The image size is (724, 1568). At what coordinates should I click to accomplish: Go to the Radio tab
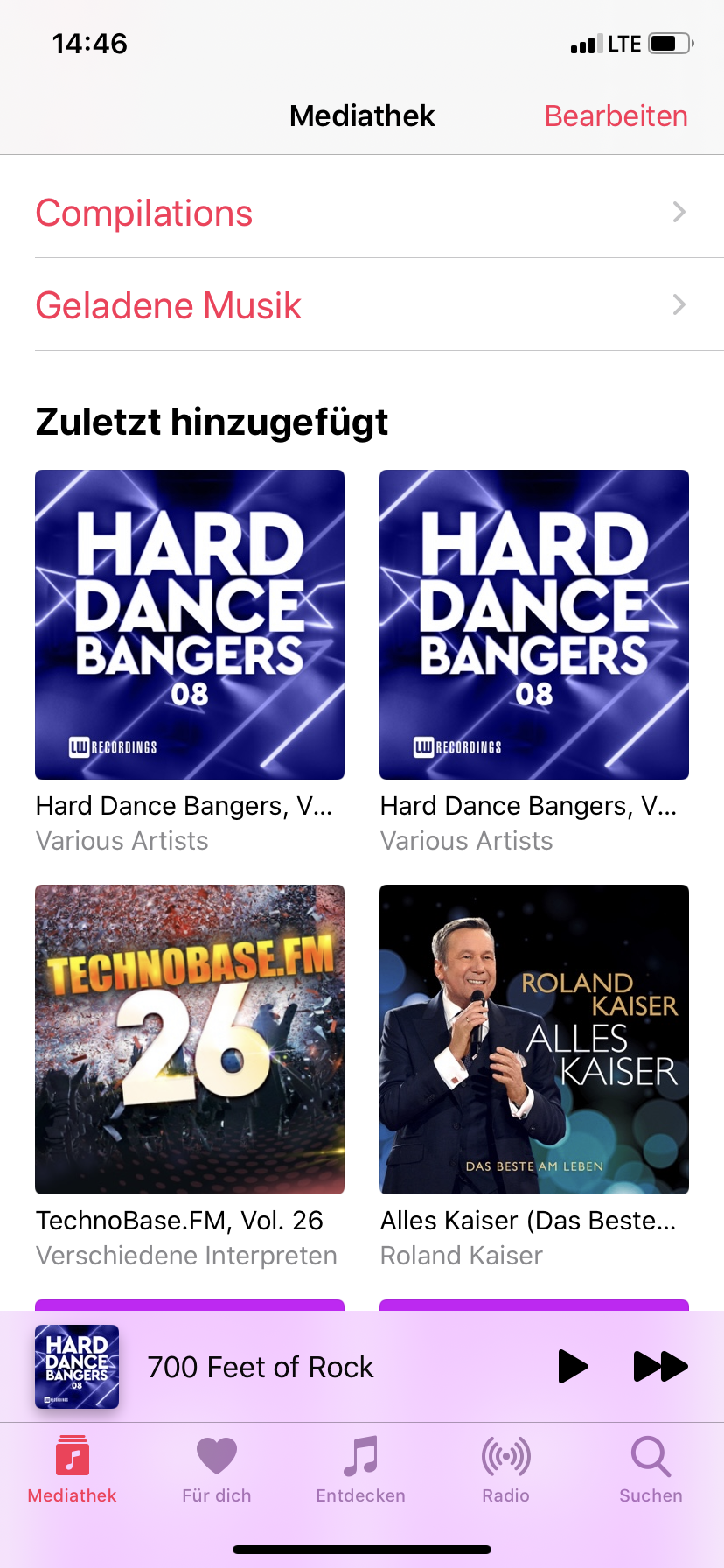[x=506, y=1470]
